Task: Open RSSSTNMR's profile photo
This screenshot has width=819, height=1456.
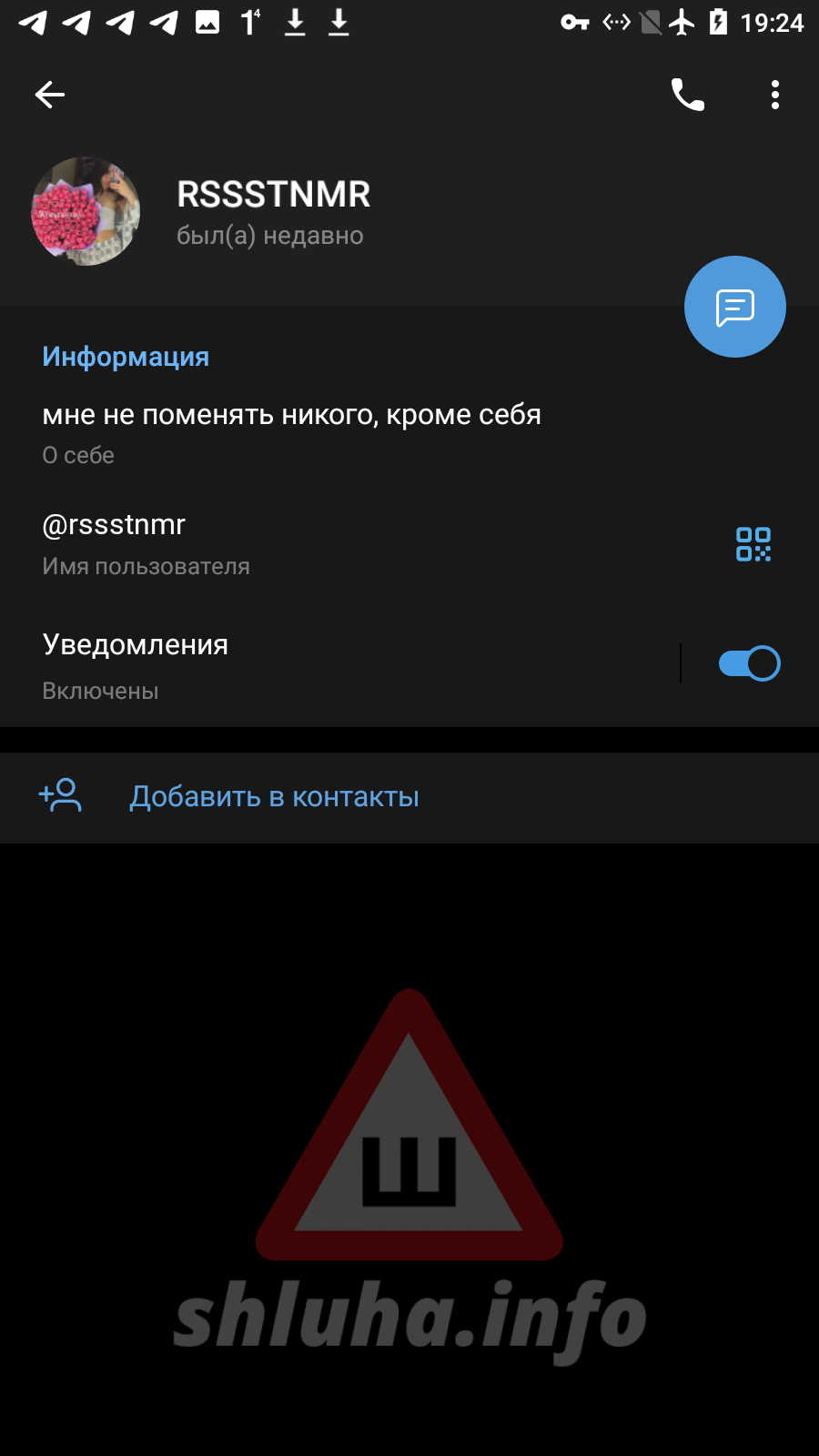Action: [86, 211]
